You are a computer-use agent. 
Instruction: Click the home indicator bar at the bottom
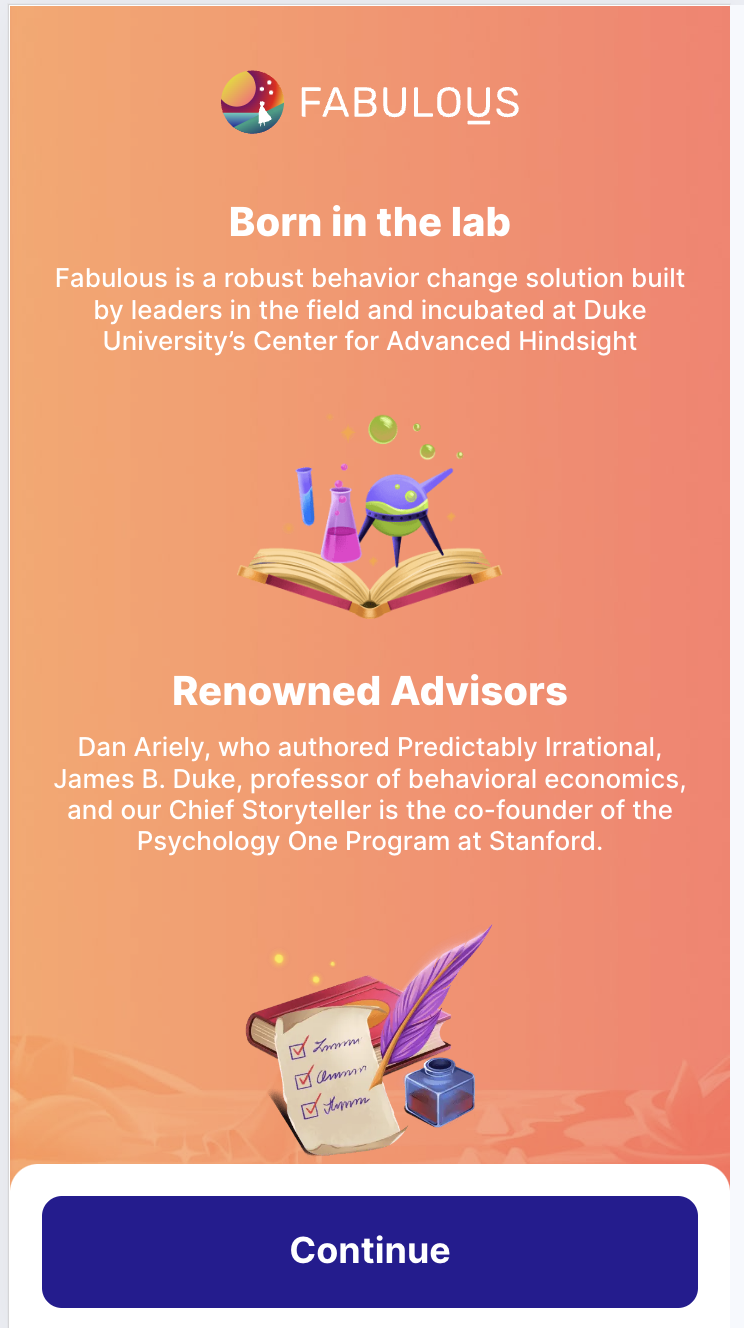[x=371, y=1320]
